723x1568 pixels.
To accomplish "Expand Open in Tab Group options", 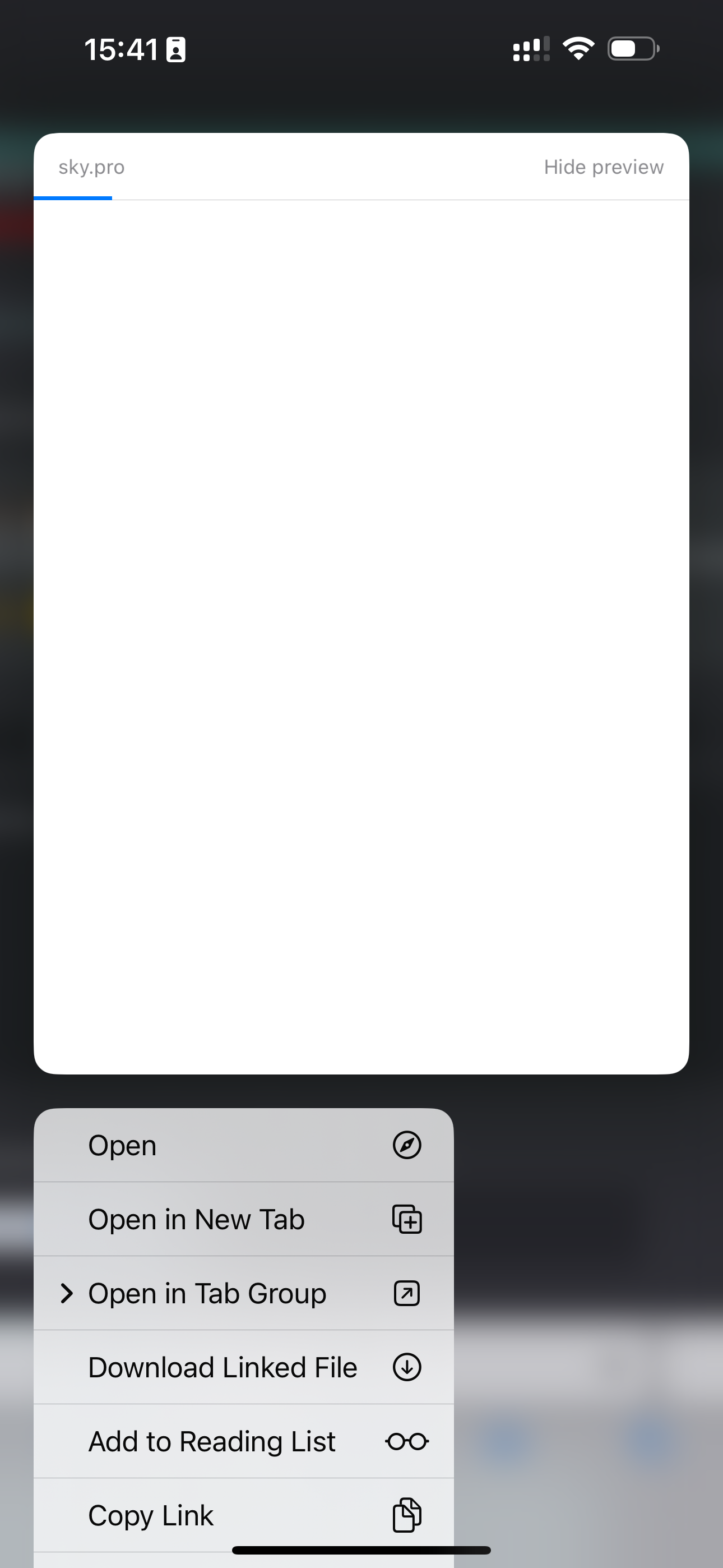I will 243,1293.
